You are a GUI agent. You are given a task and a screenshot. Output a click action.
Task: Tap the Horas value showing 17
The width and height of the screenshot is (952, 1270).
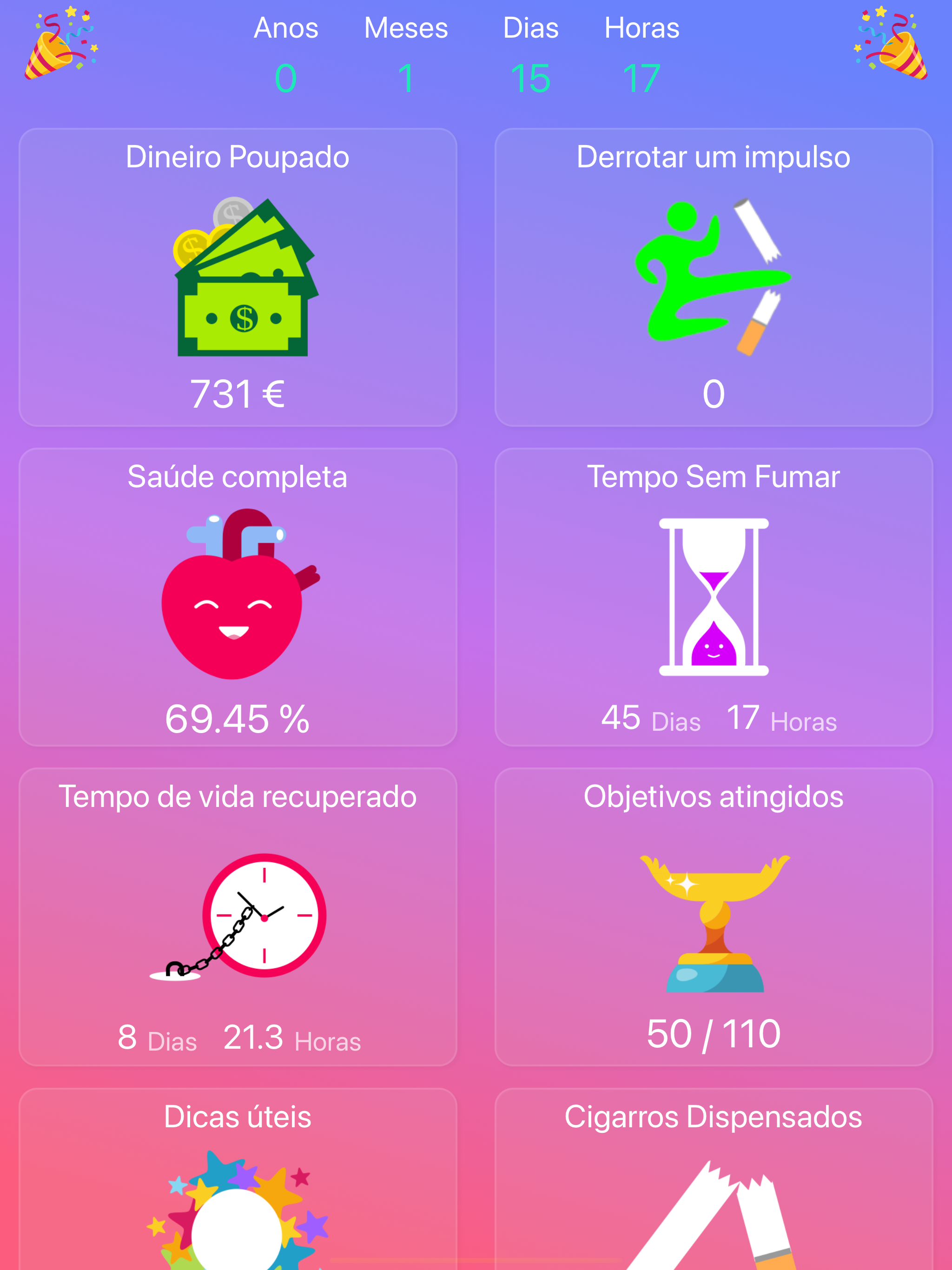pos(642,79)
